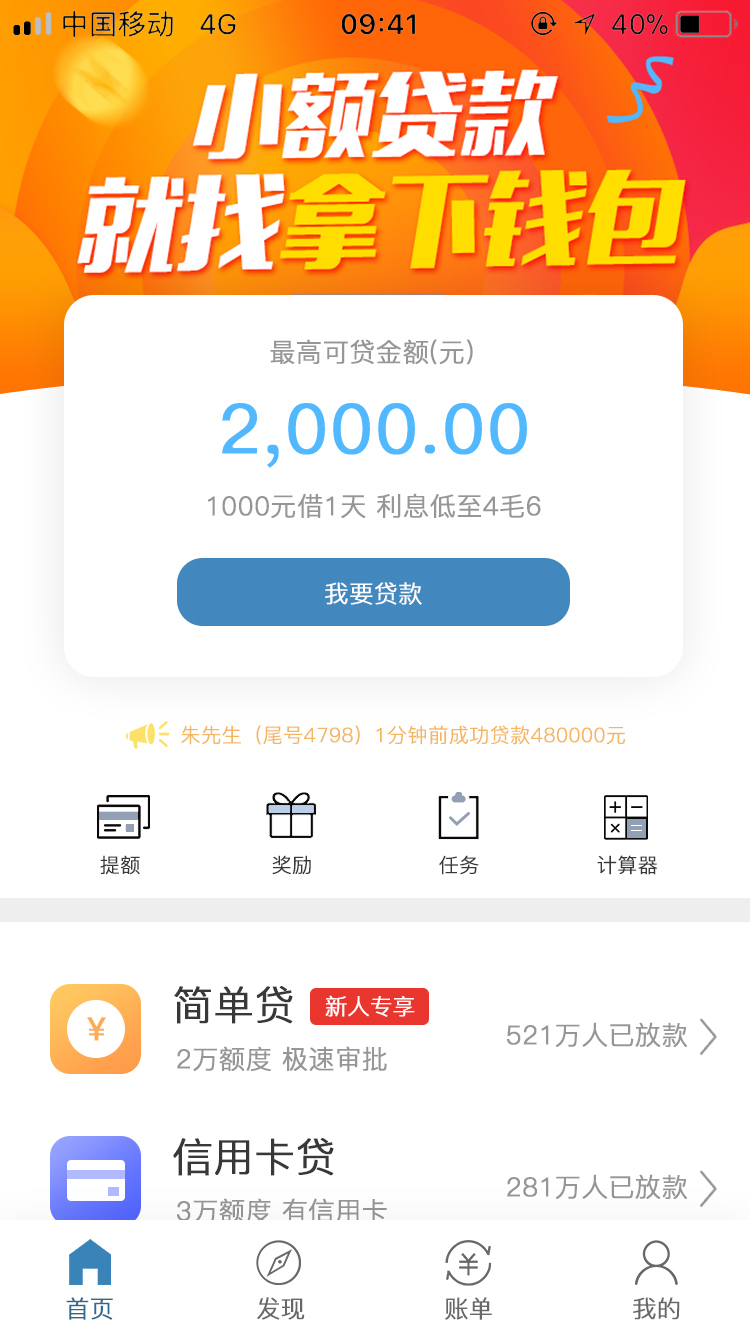Tap the 小额贷款 promo banner
This screenshot has width=750, height=1334.
point(375,170)
